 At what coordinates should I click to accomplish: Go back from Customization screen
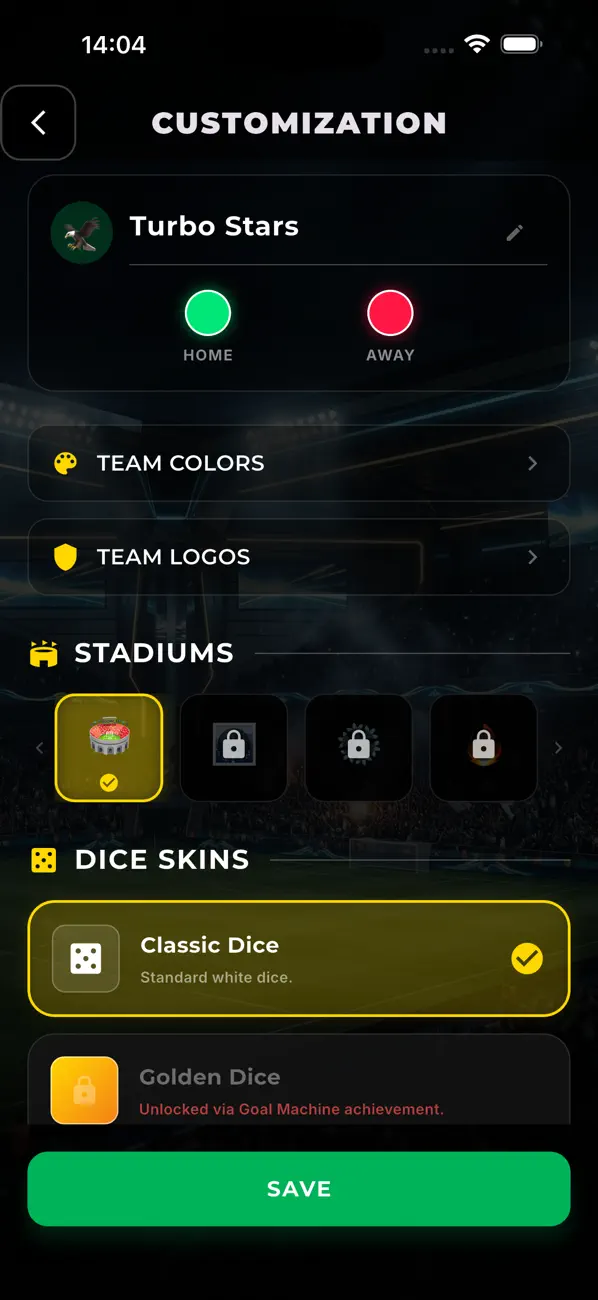[x=38, y=123]
